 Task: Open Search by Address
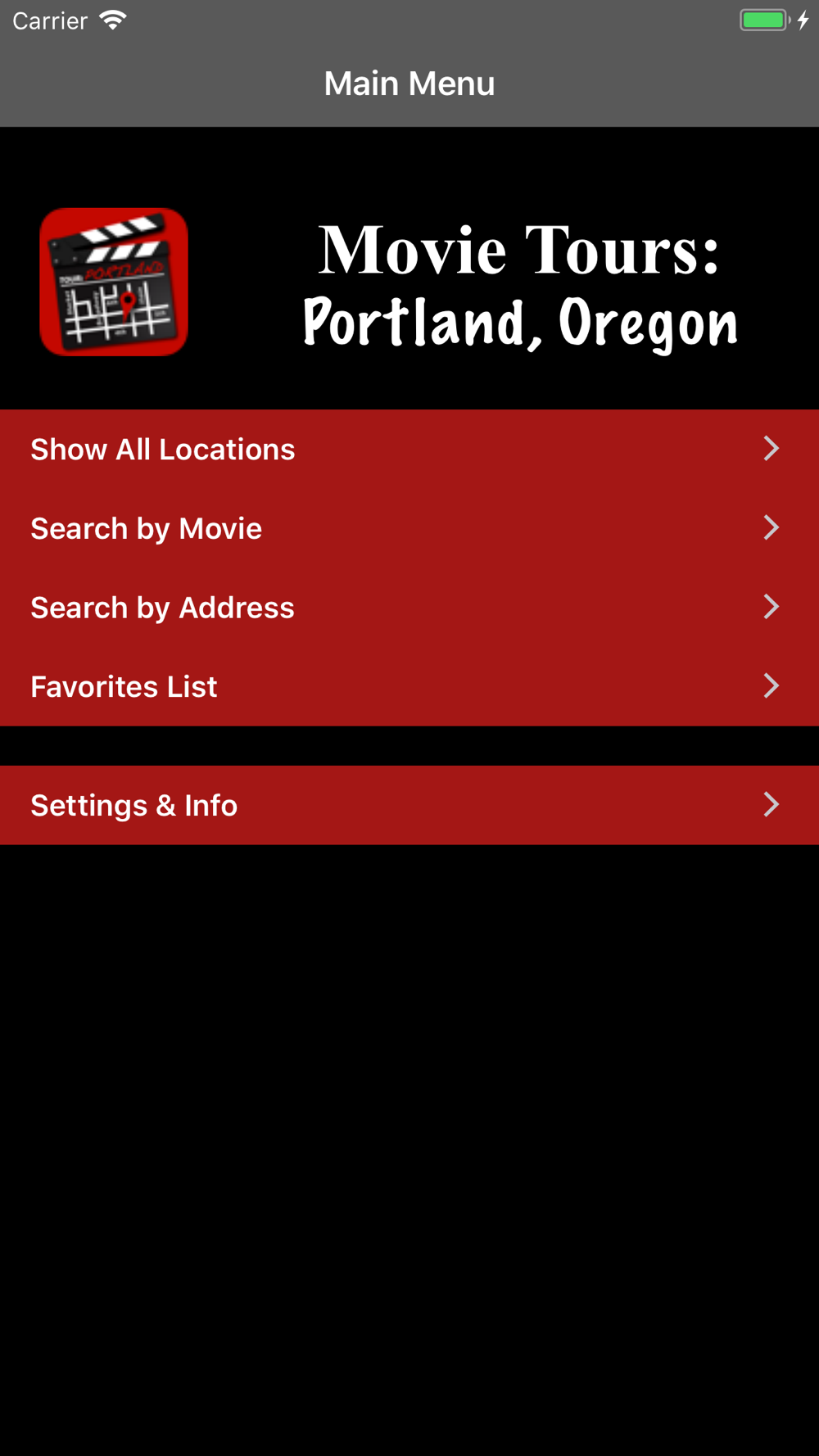(409, 607)
